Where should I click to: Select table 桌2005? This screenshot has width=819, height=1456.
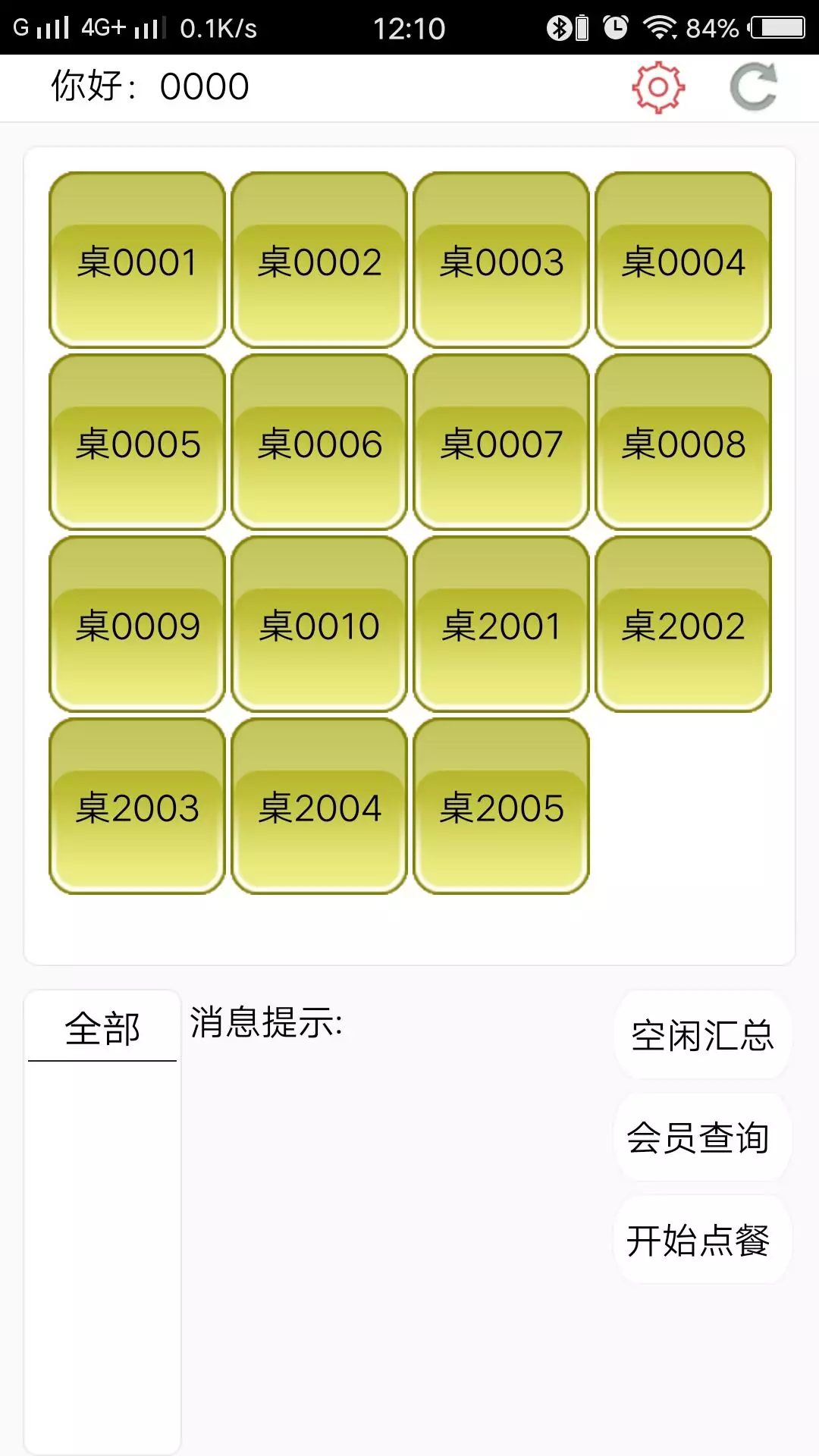(x=501, y=806)
